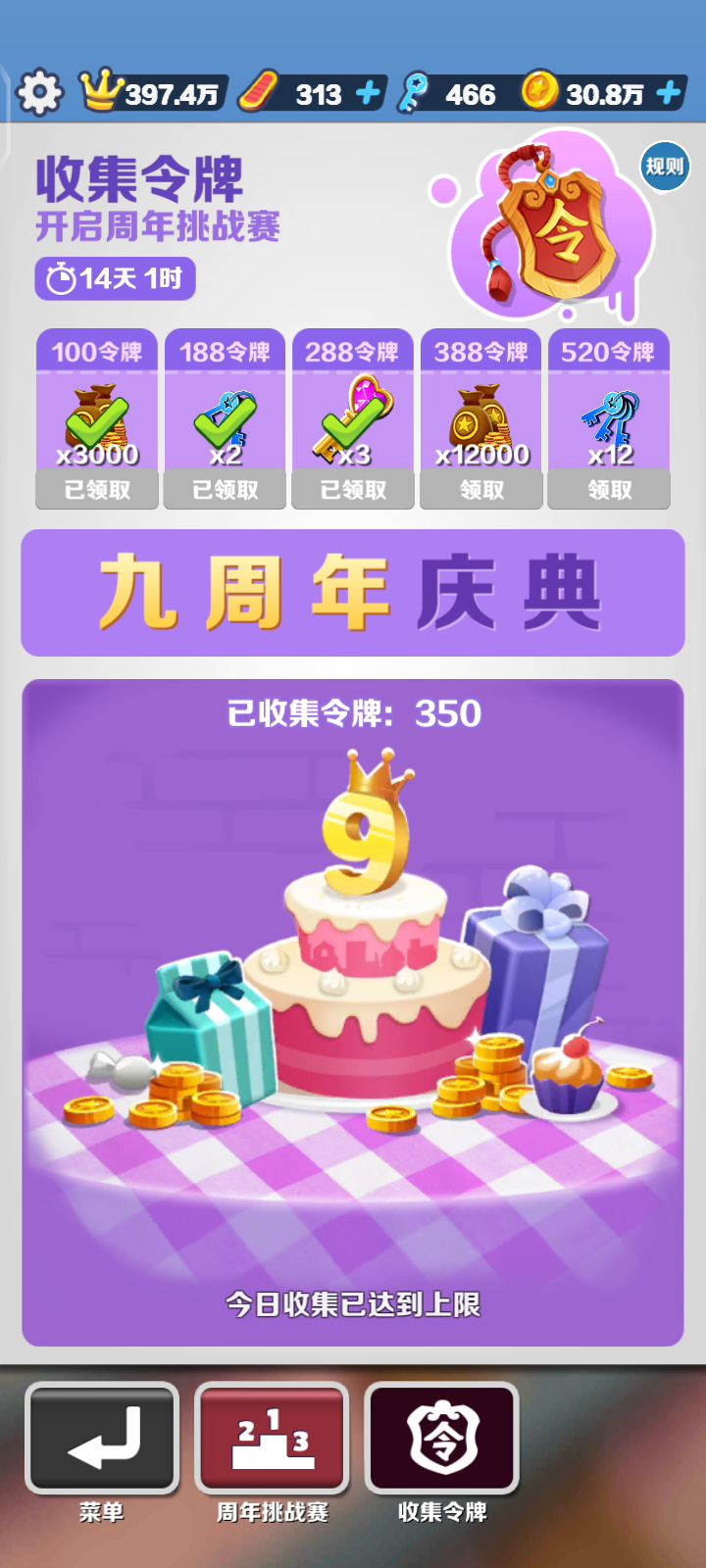The width and height of the screenshot is (706, 1568).
Task: Open the 规则 rules button
Action: tap(664, 167)
